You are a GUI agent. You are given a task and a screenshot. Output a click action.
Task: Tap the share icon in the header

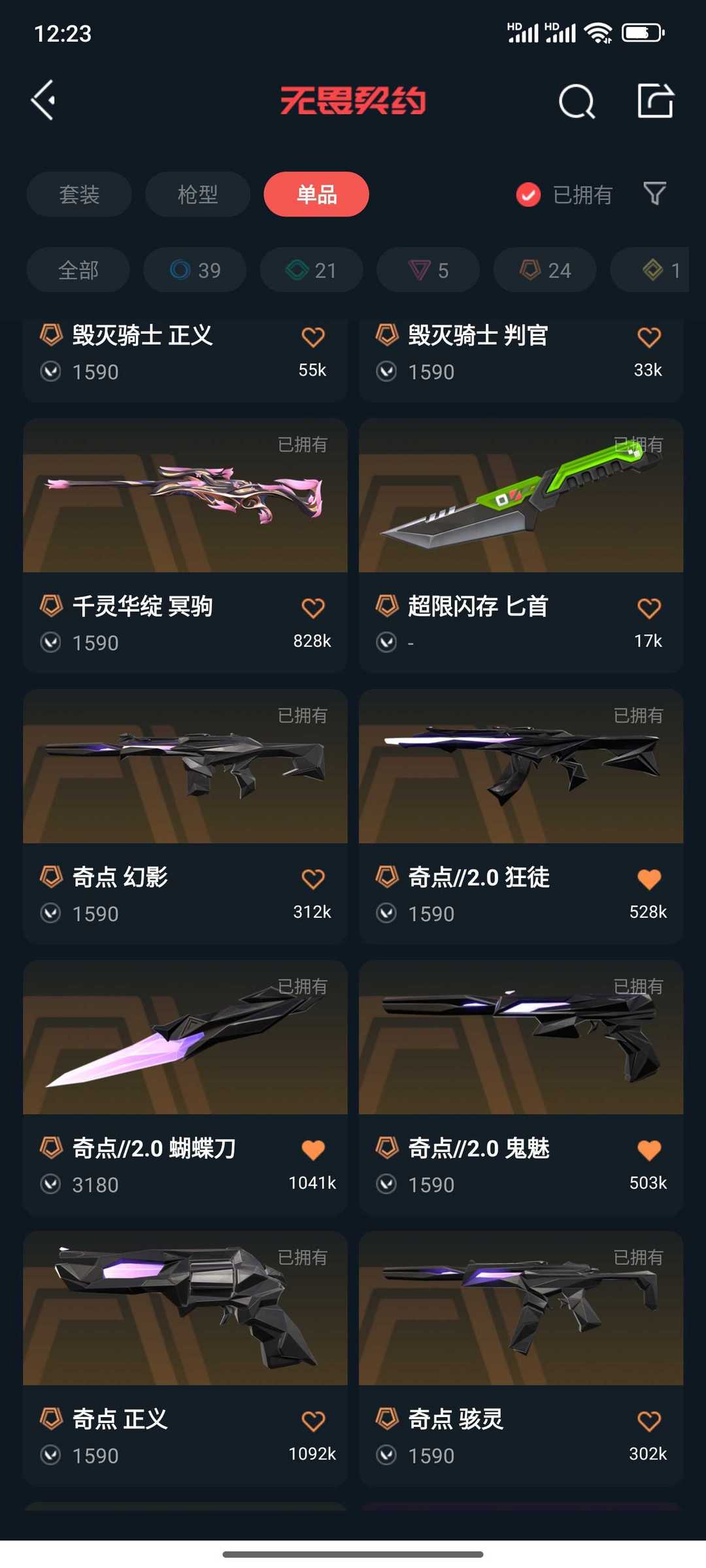pos(655,101)
